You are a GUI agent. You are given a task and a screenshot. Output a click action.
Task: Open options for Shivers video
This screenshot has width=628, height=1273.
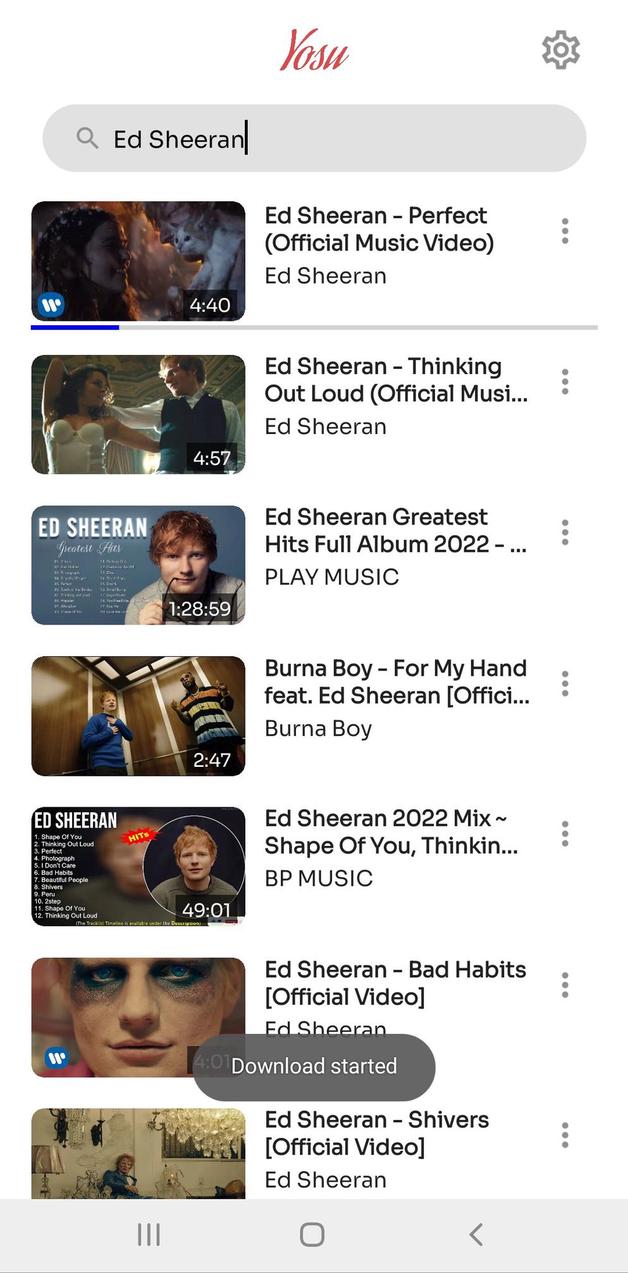click(565, 1135)
